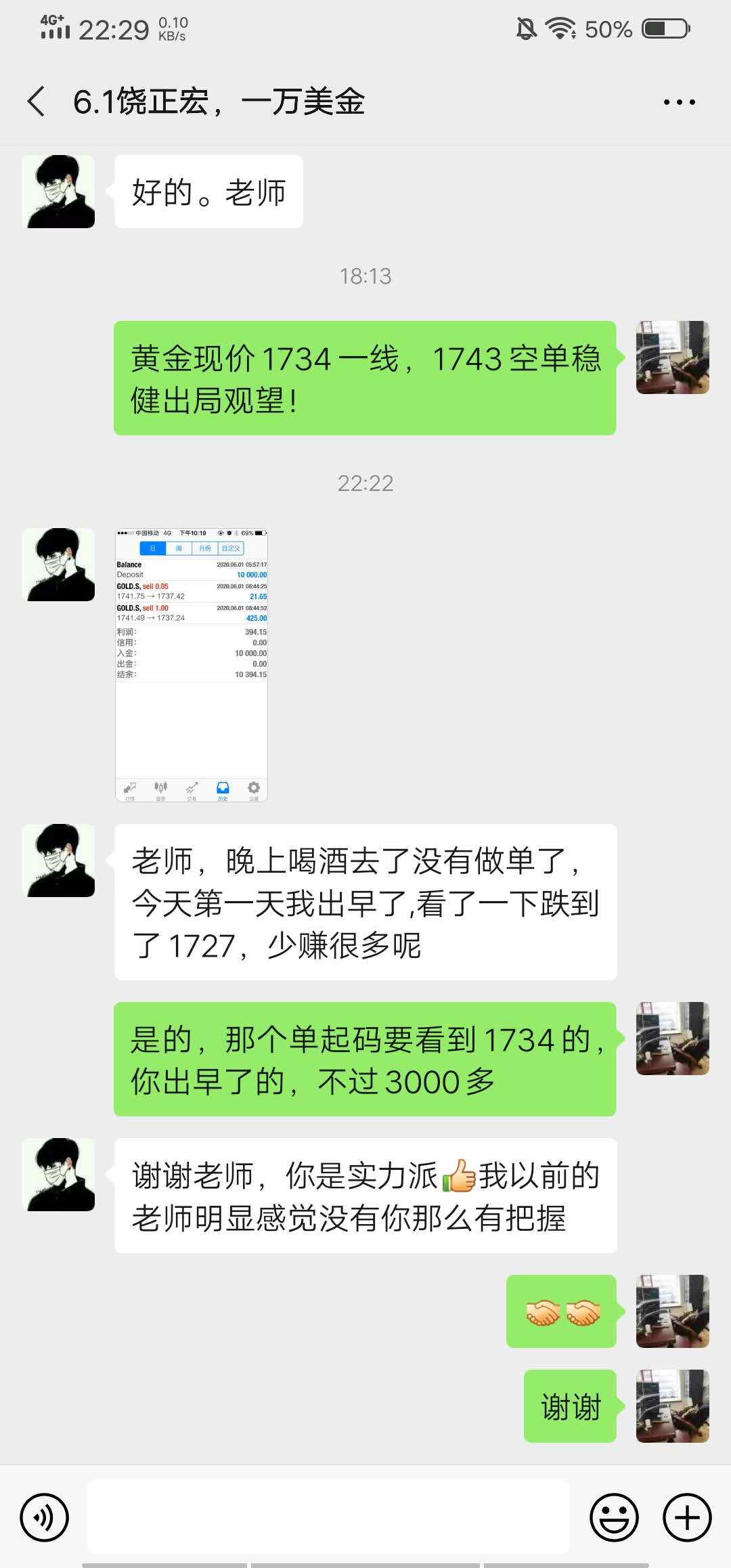This screenshot has width=731, height=1568.
Task: Switch to voice message input
Action: 45,1517
